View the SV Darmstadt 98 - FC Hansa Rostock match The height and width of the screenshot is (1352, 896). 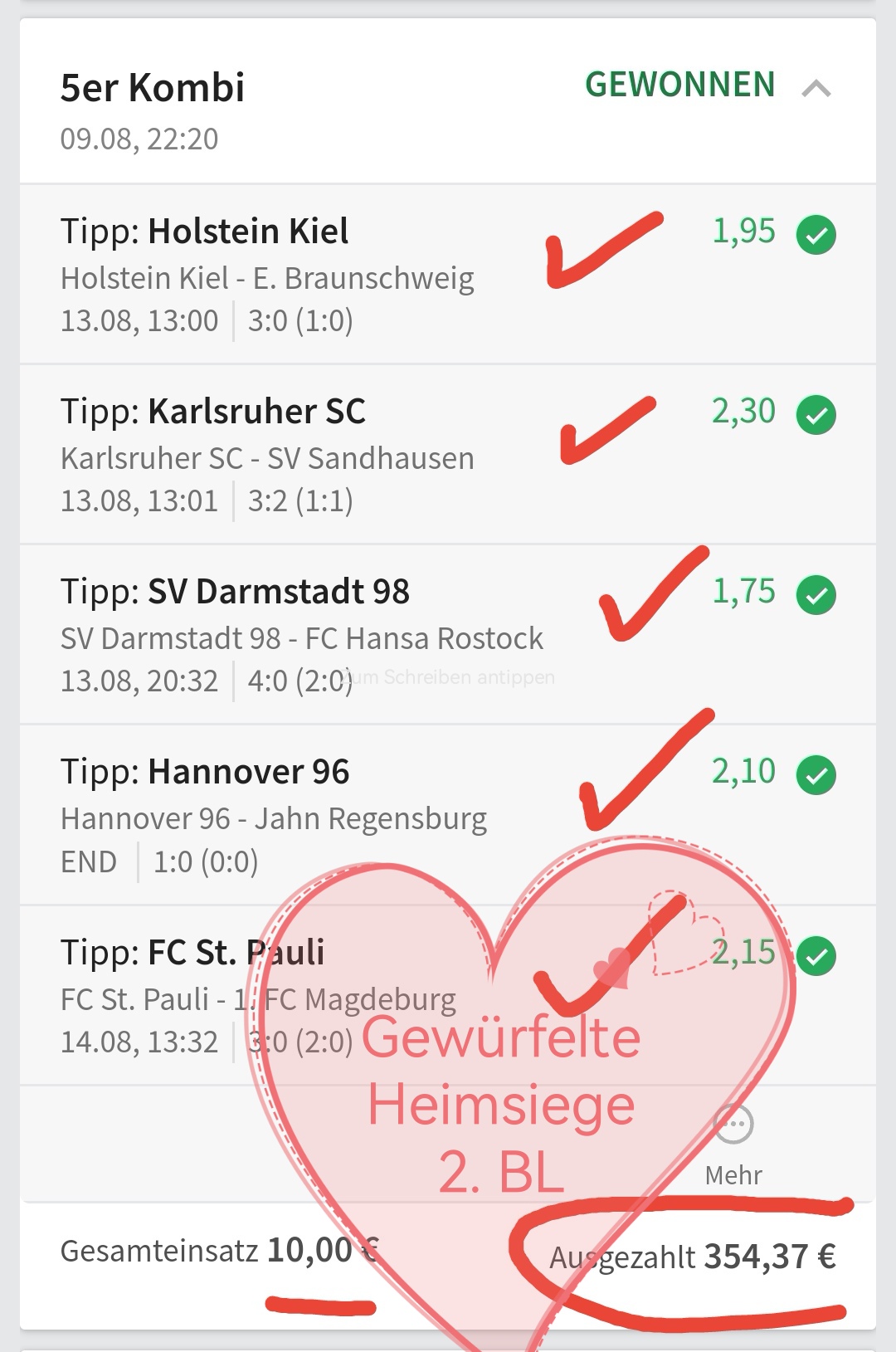301,638
